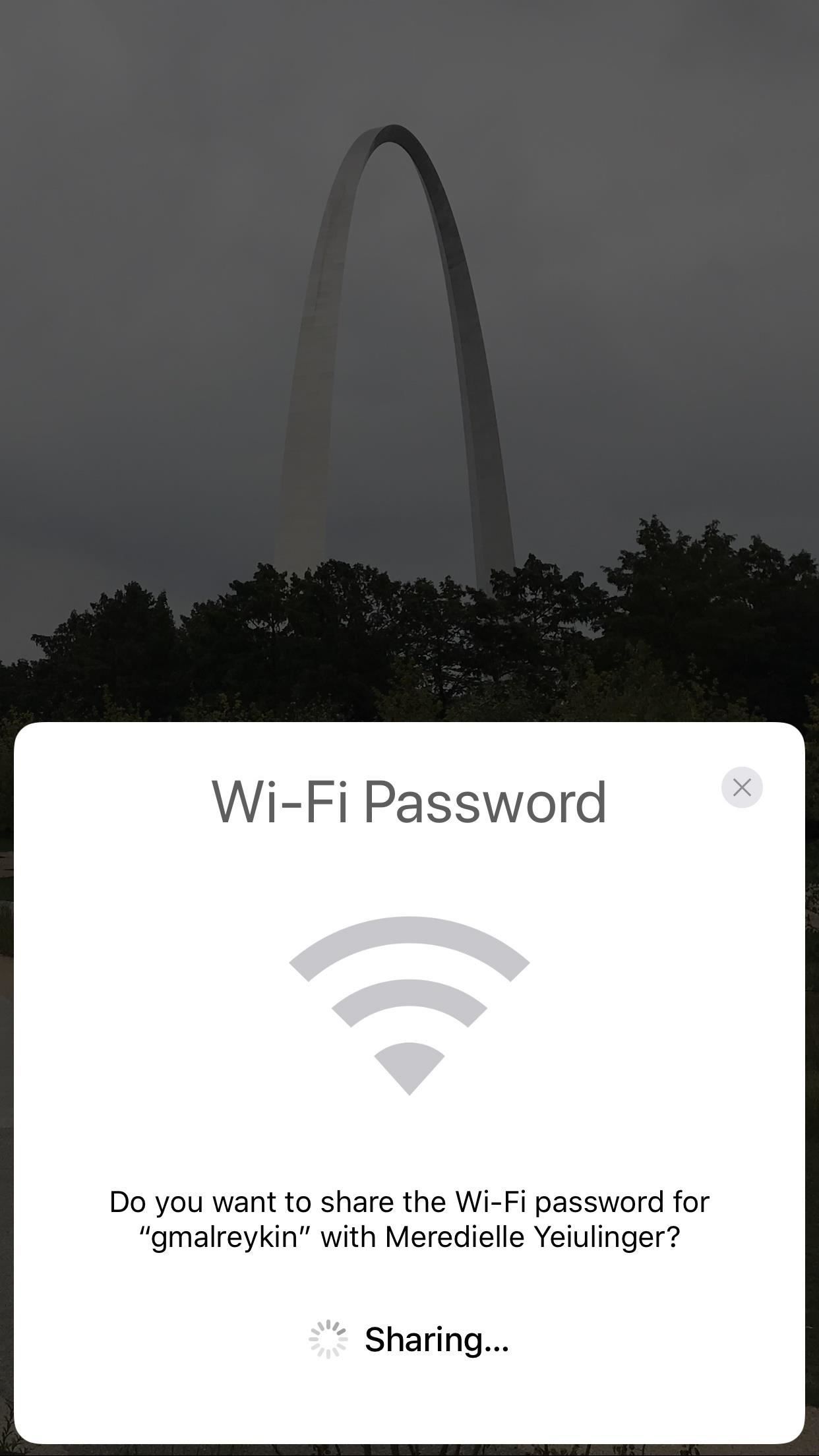Dismiss the Wi-Fi Password sharing dialog
The image size is (819, 1456).
[741, 787]
